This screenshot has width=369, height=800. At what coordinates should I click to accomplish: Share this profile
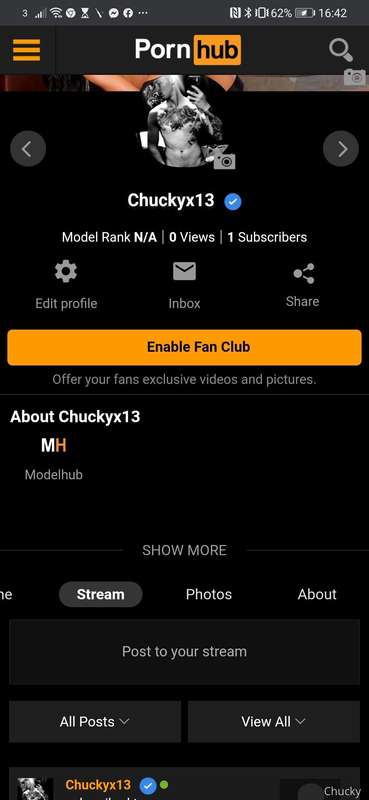pos(303,285)
